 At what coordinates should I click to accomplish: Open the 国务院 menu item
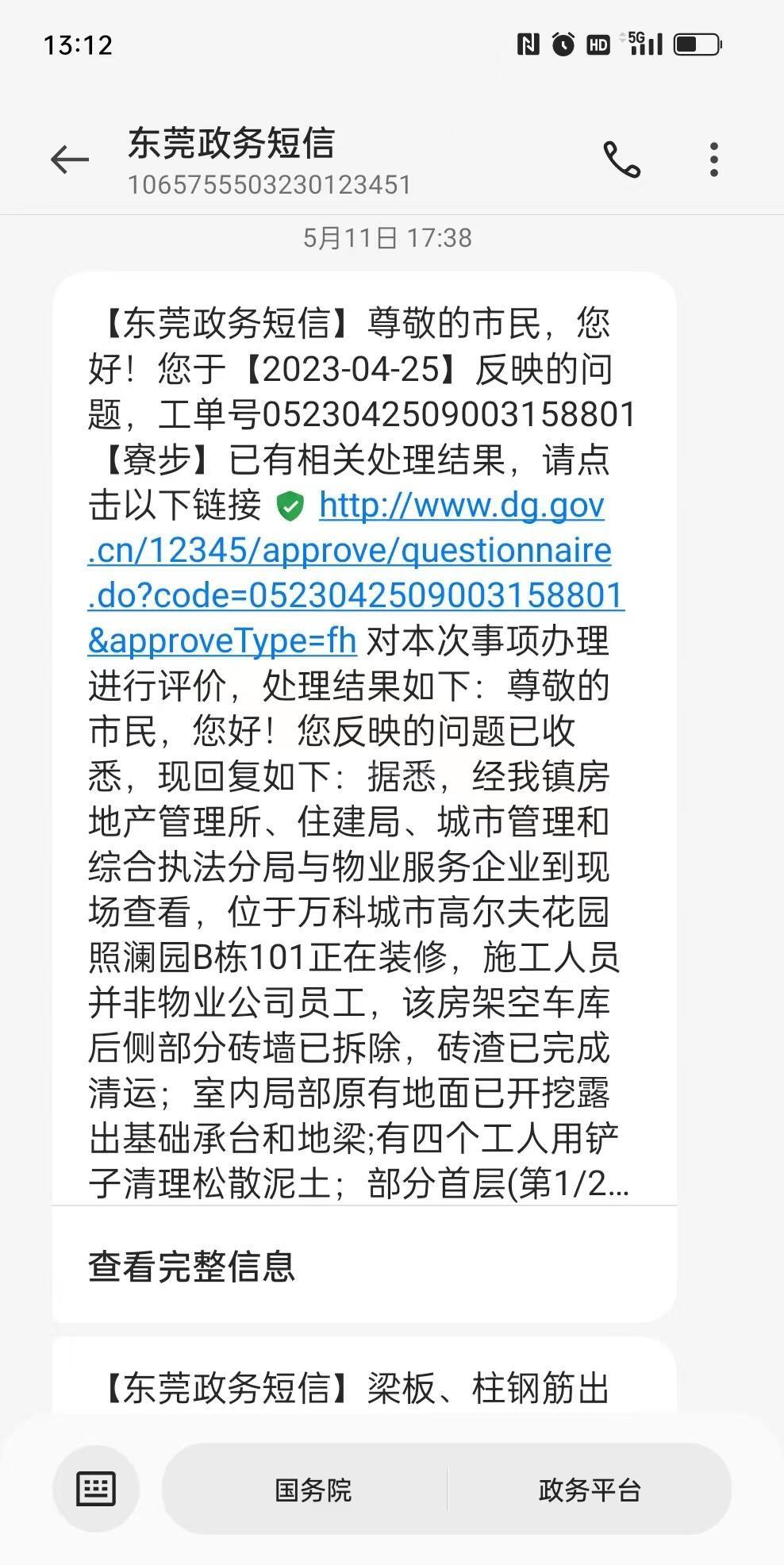click(313, 1490)
